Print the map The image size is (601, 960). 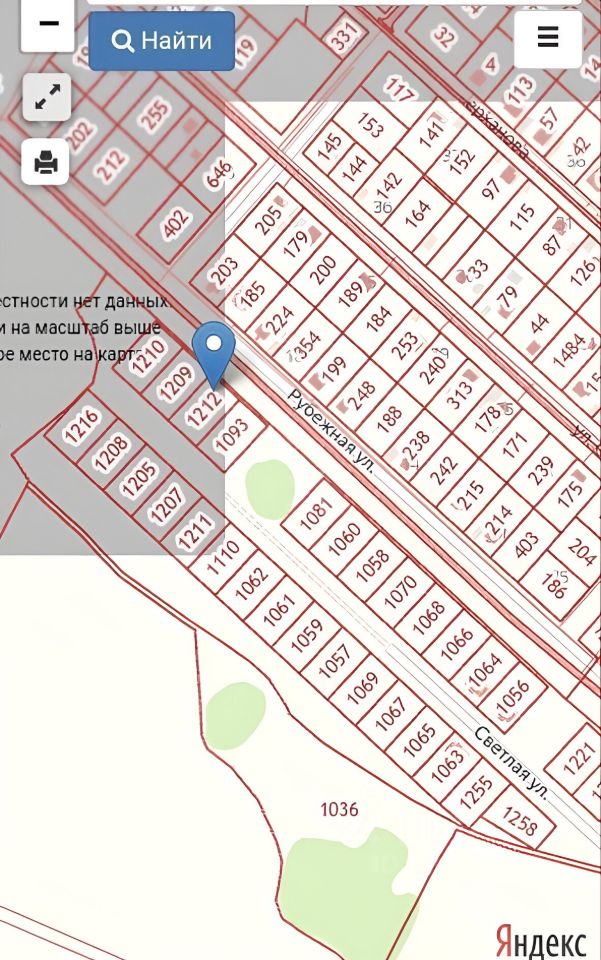46,162
